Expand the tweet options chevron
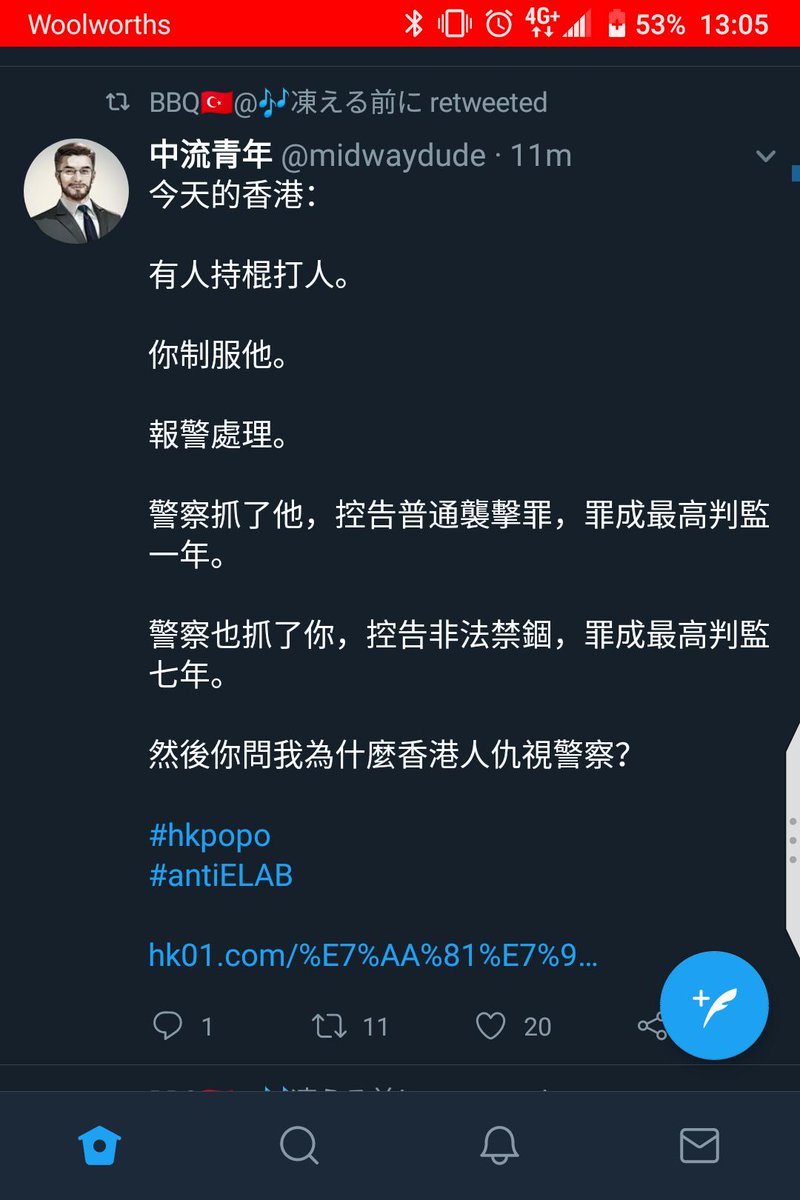 pyautogui.click(x=765, y=156)
